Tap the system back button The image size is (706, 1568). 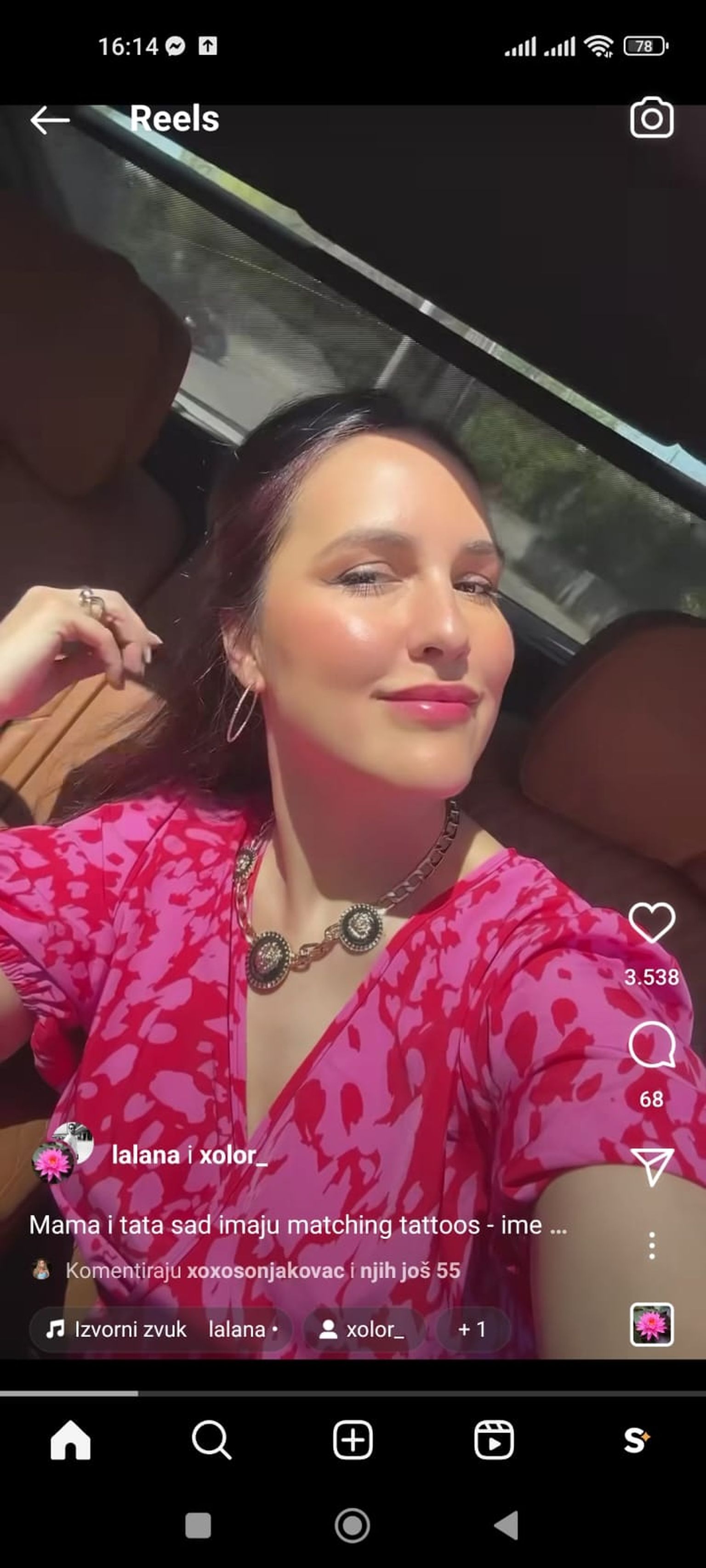507,1525
